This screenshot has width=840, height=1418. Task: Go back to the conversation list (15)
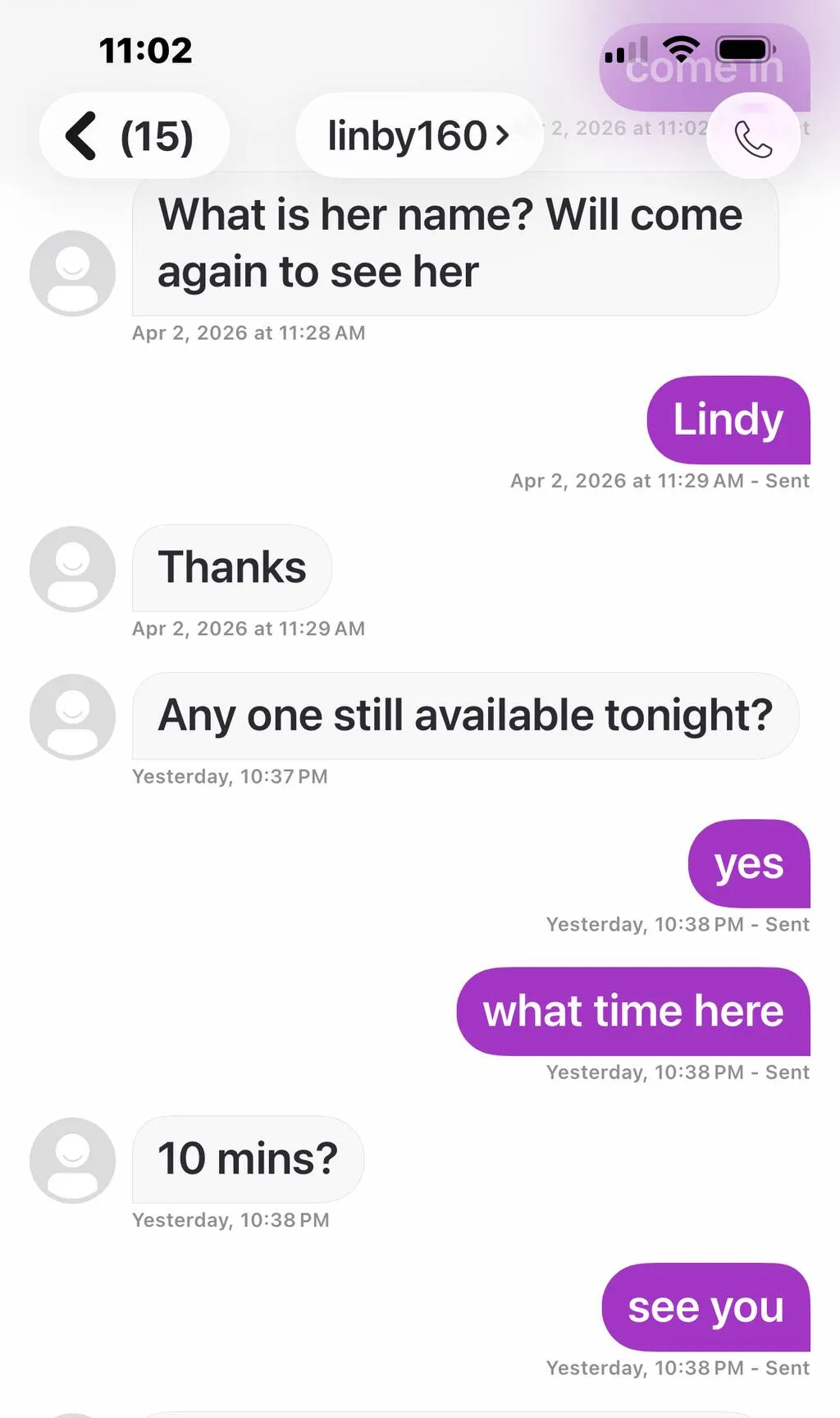click(134, 135)
